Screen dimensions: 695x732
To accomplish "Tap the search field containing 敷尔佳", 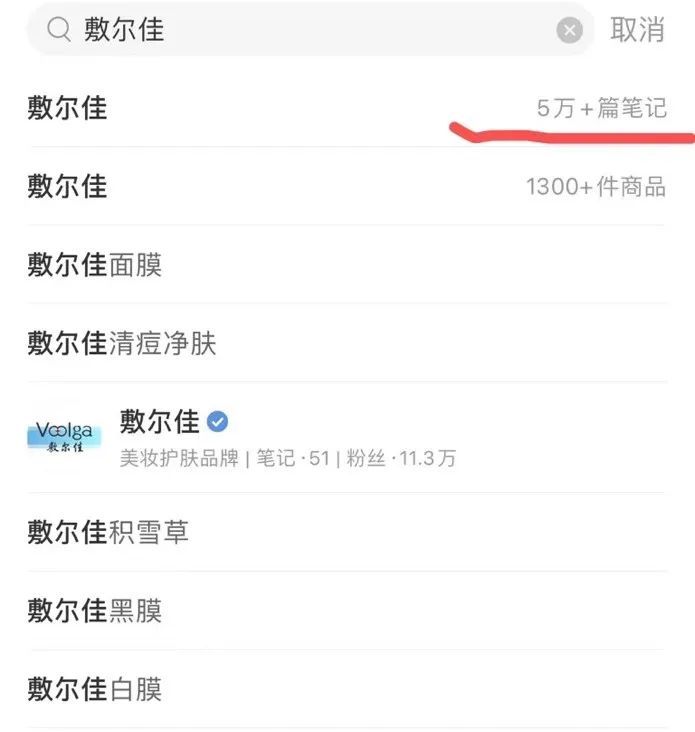I will coord(300,30).
